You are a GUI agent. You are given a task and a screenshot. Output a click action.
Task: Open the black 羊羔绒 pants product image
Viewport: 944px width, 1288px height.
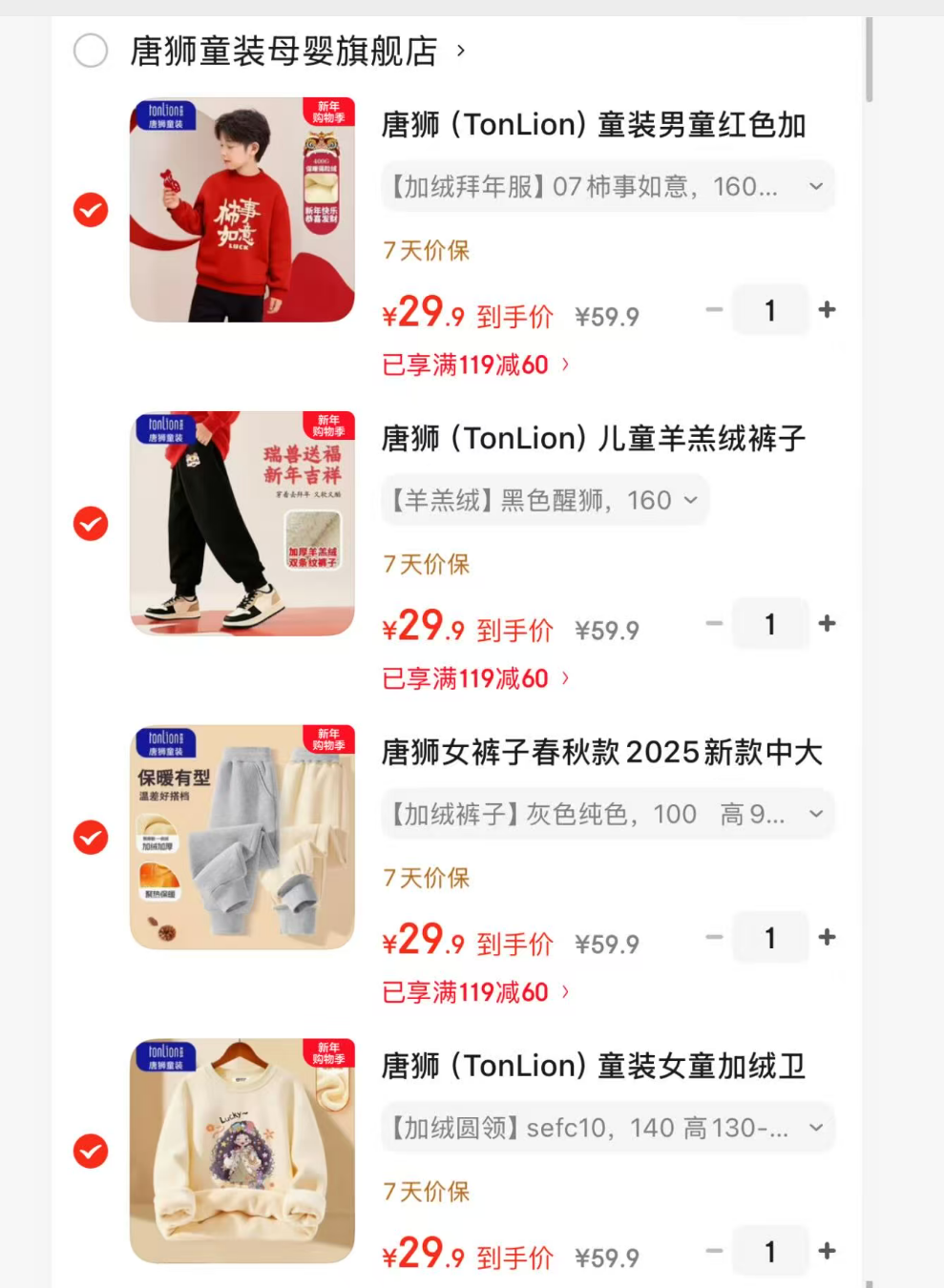(x=242, y=524)
